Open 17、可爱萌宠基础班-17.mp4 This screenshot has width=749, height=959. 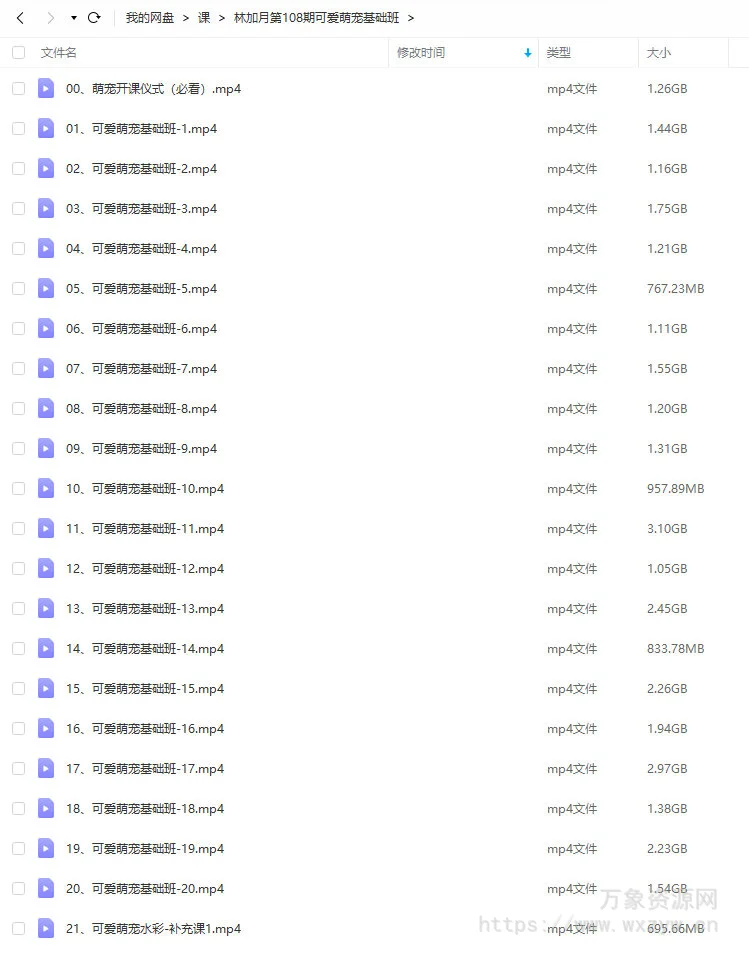point(145,769)
